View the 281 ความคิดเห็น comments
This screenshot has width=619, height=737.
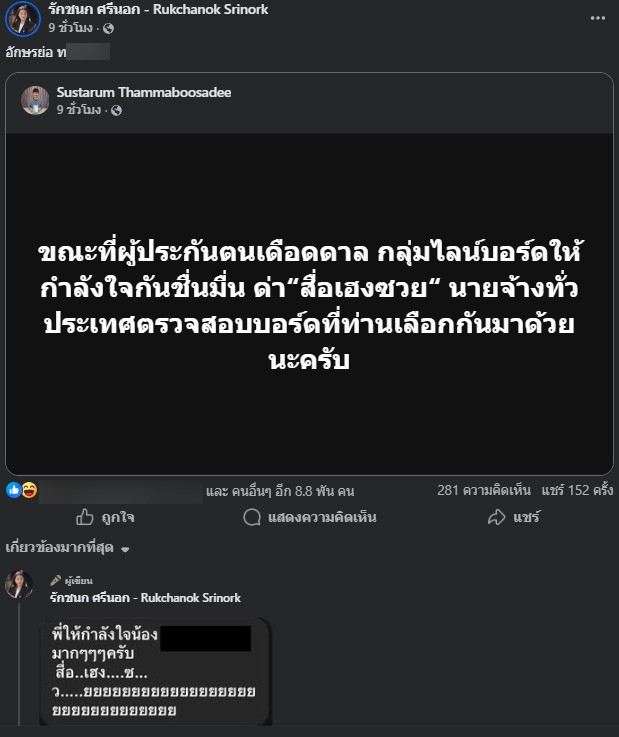(x=483, y=491)
